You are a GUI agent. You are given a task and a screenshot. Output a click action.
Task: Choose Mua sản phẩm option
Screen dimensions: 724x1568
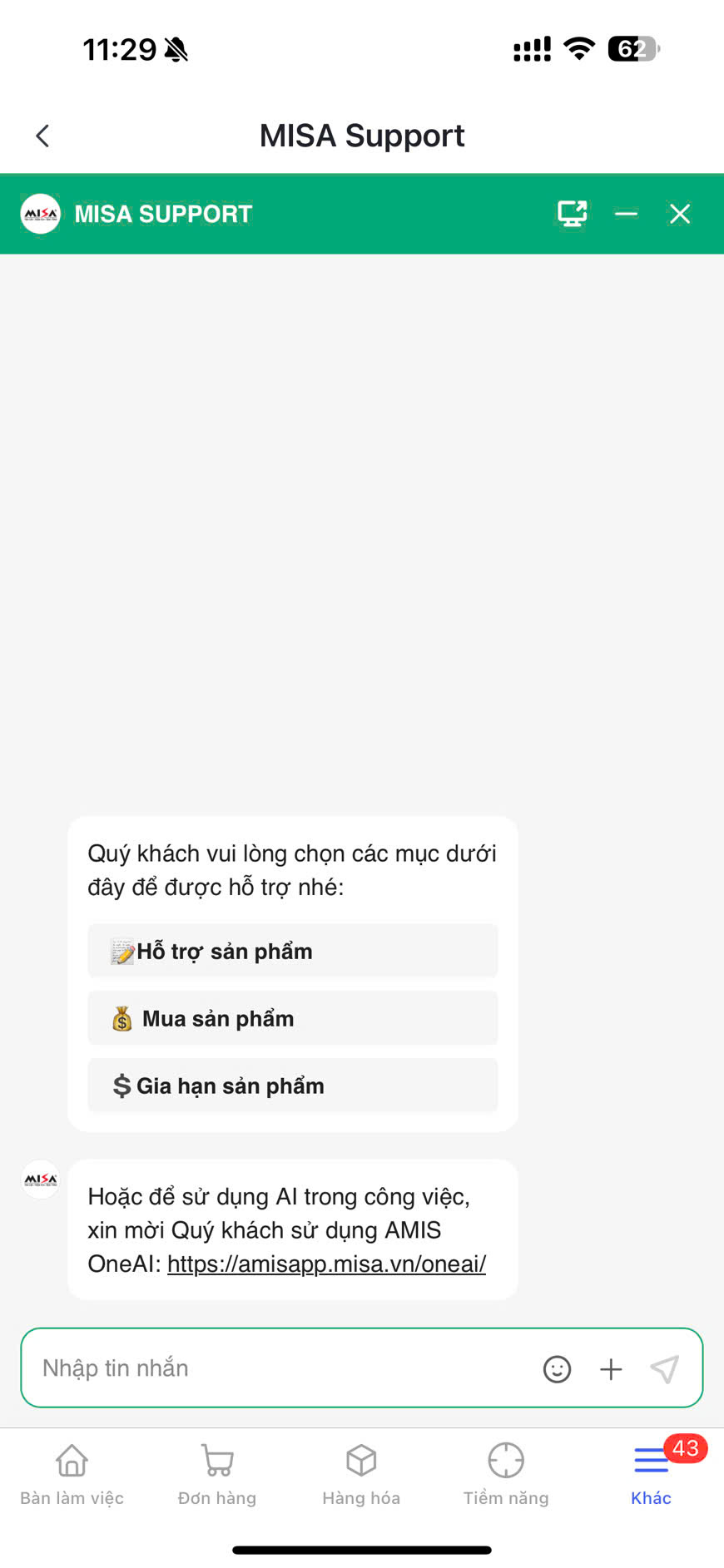coord(292,1018)
